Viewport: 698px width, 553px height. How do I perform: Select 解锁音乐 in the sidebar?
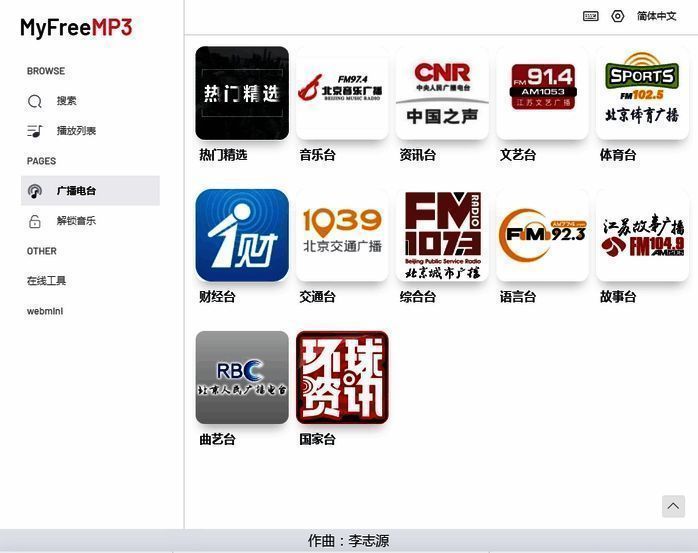pyautogui.click(x=76, y=221)
